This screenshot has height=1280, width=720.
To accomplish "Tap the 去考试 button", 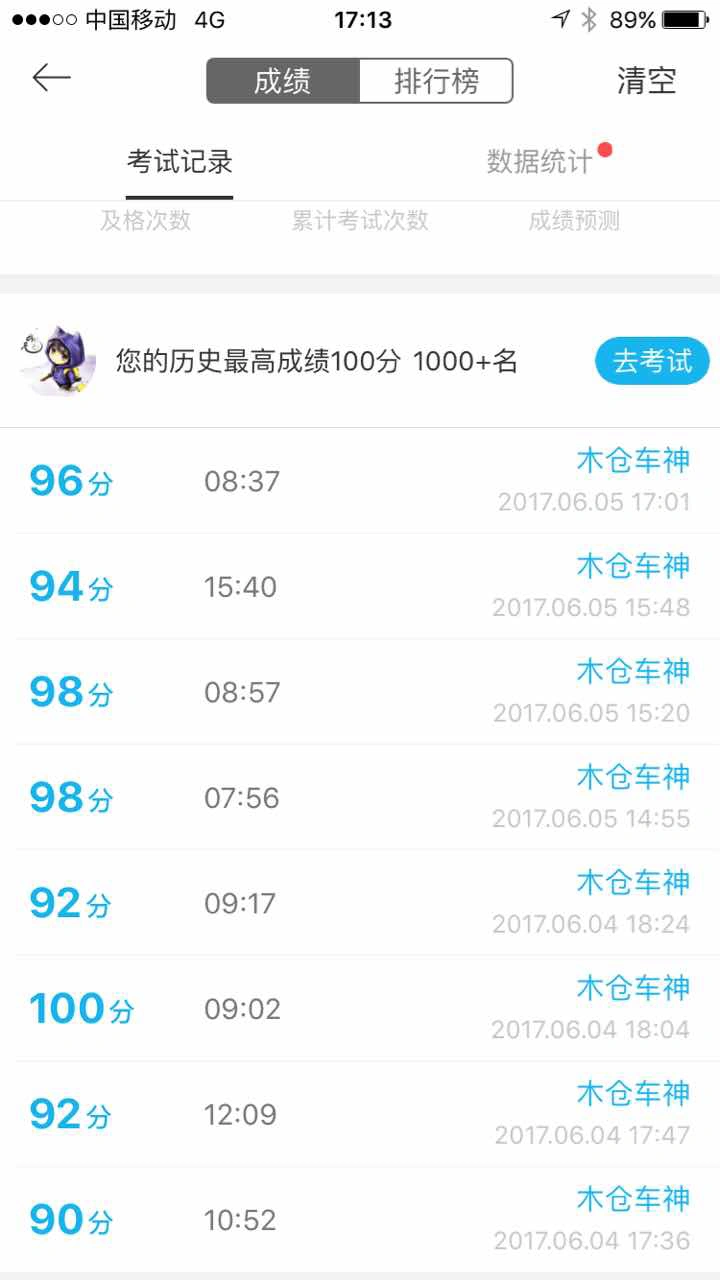I will [652, 361].
